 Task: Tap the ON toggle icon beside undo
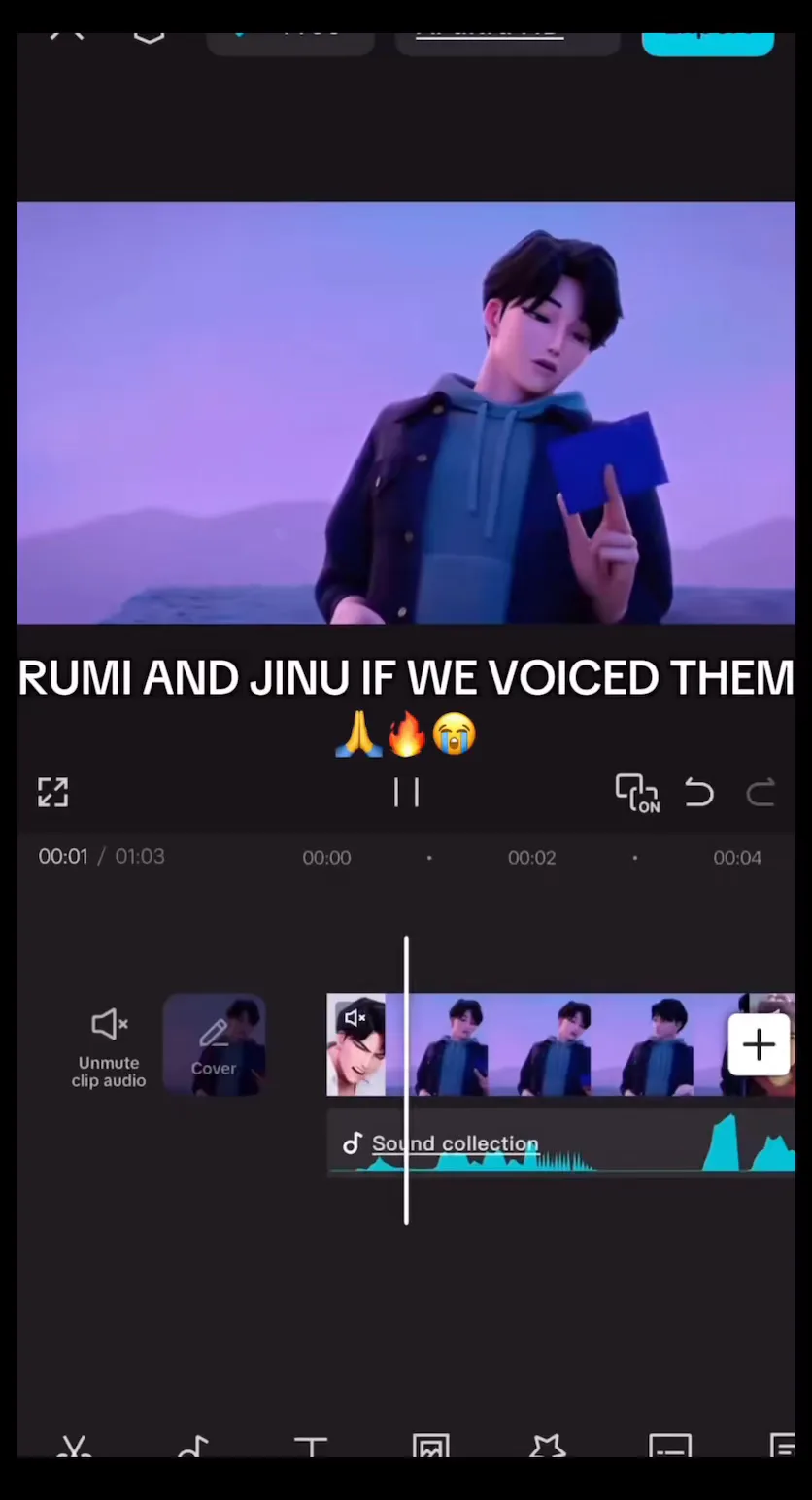tap(638, 793)
